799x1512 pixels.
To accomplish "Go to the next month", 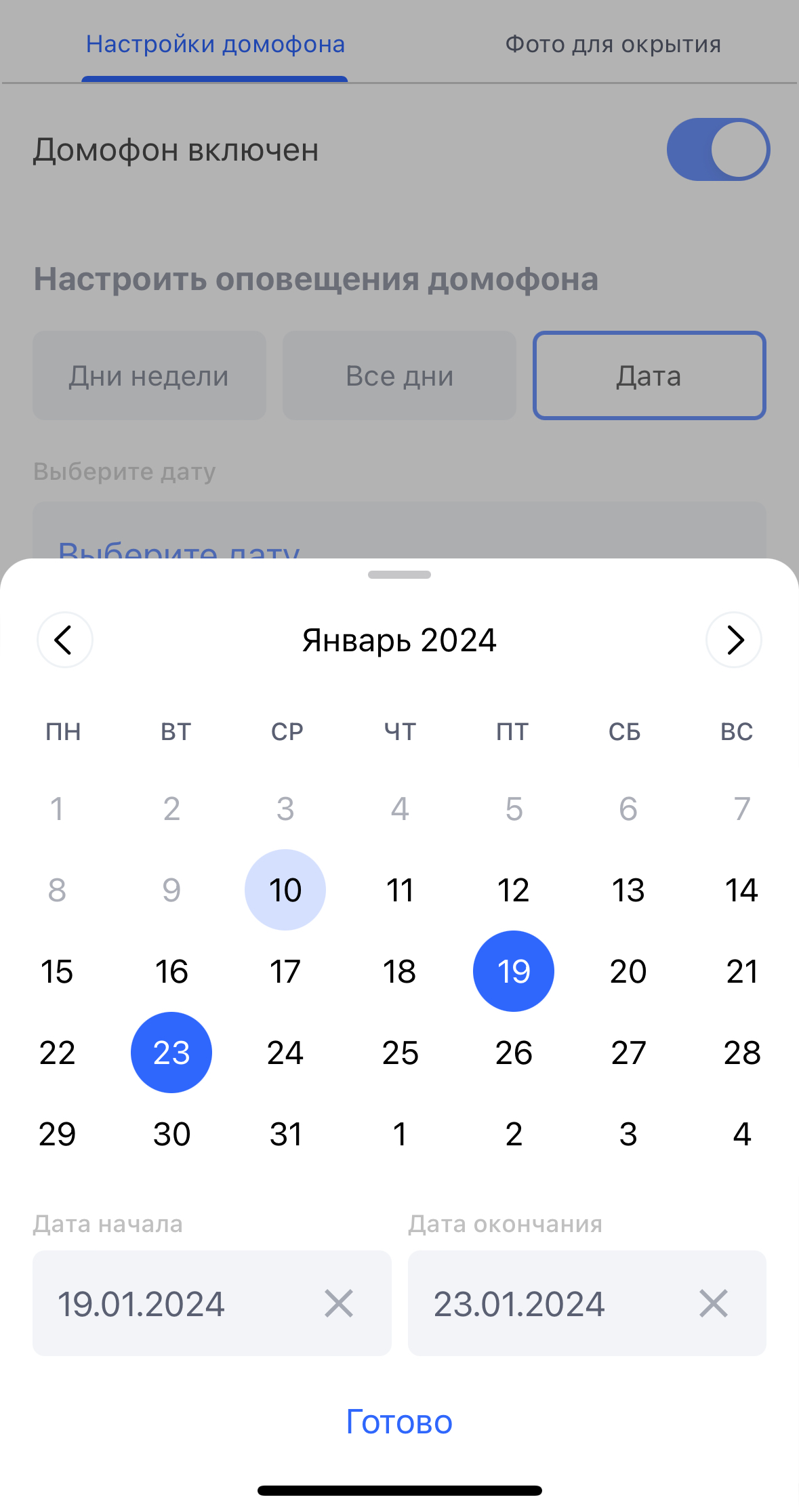I will click(734, 640).
